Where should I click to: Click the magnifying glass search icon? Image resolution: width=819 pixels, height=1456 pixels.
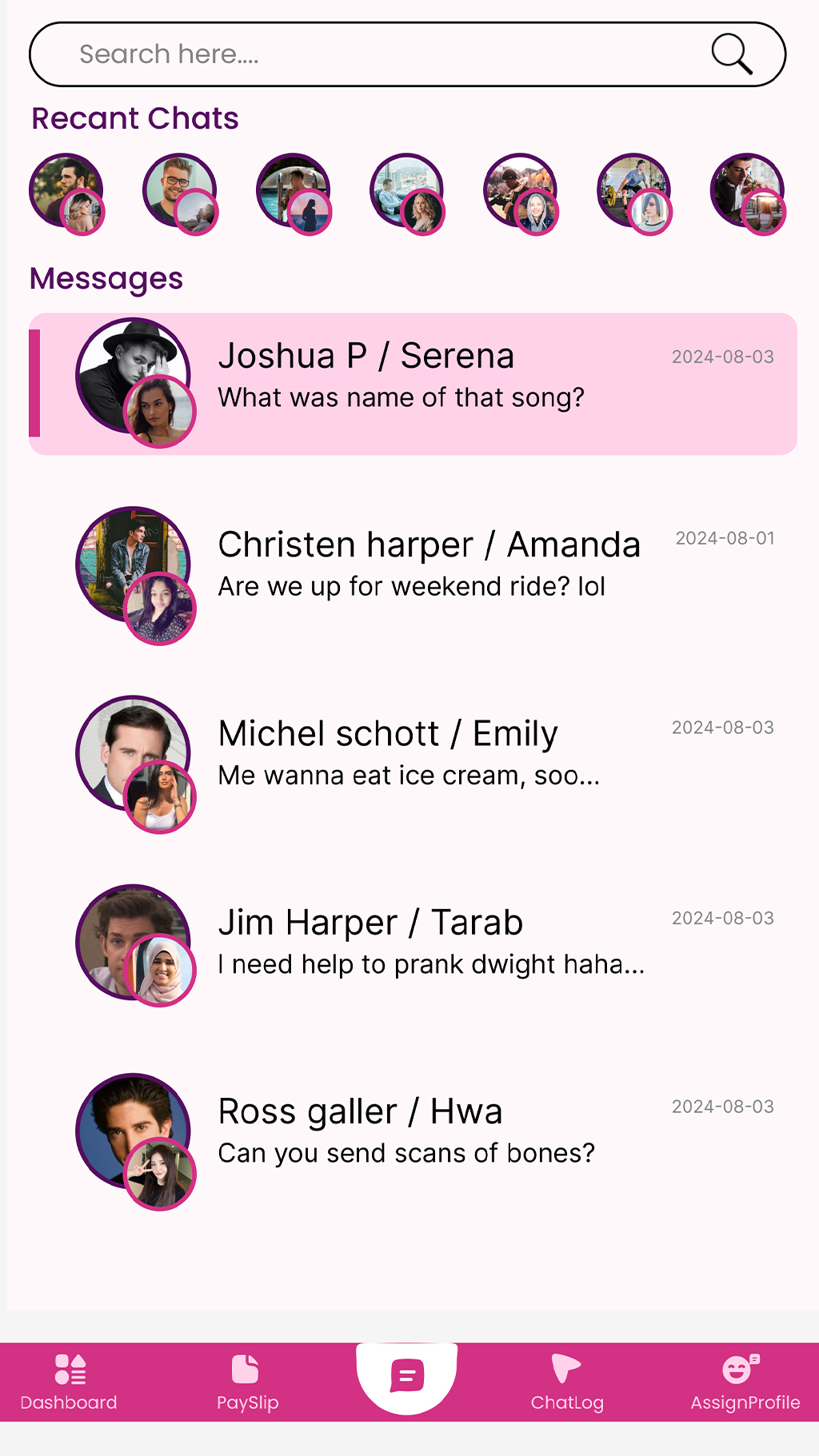[x=730, y=54]
